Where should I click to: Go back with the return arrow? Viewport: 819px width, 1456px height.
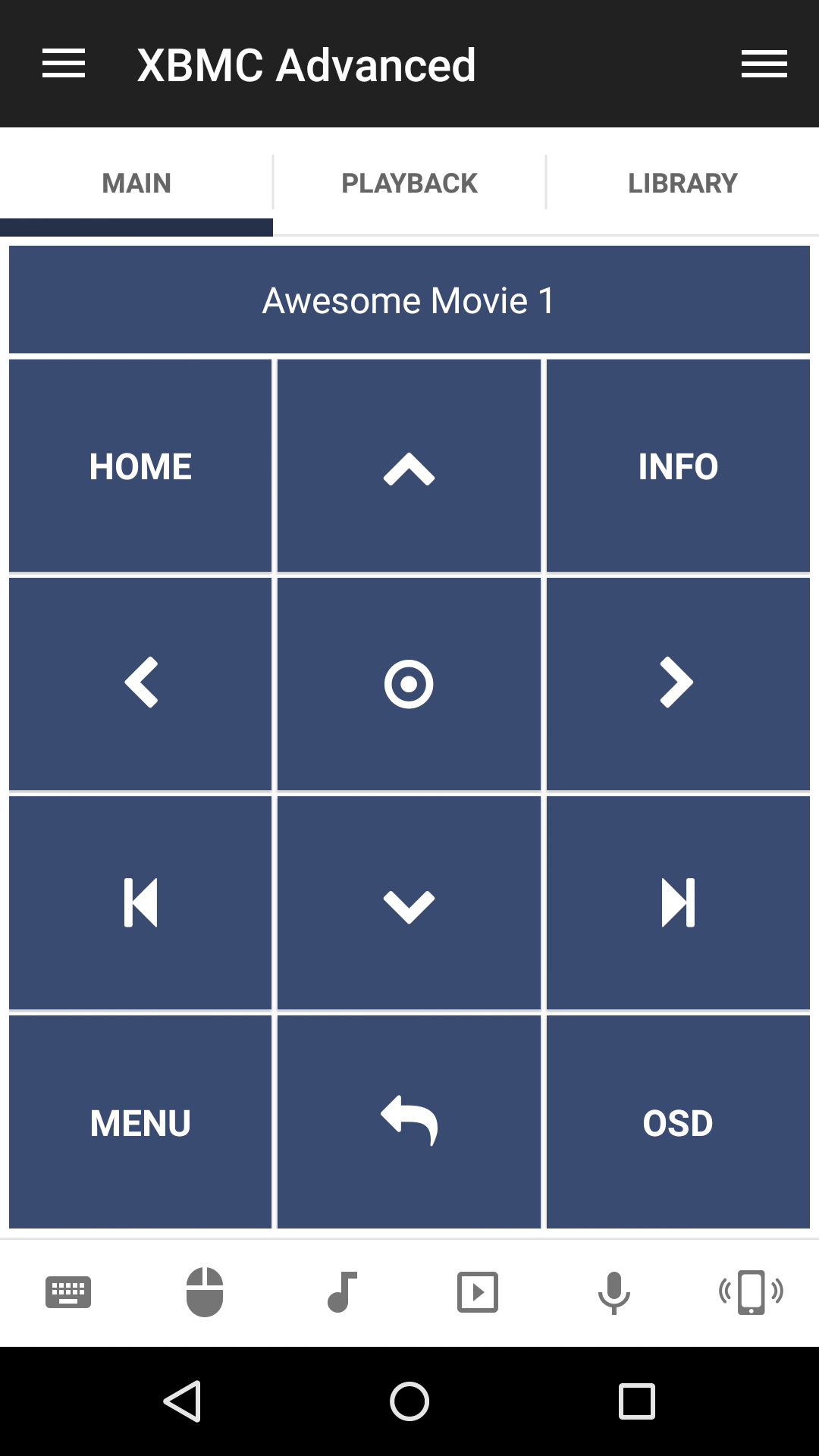tap(409, 1122)
